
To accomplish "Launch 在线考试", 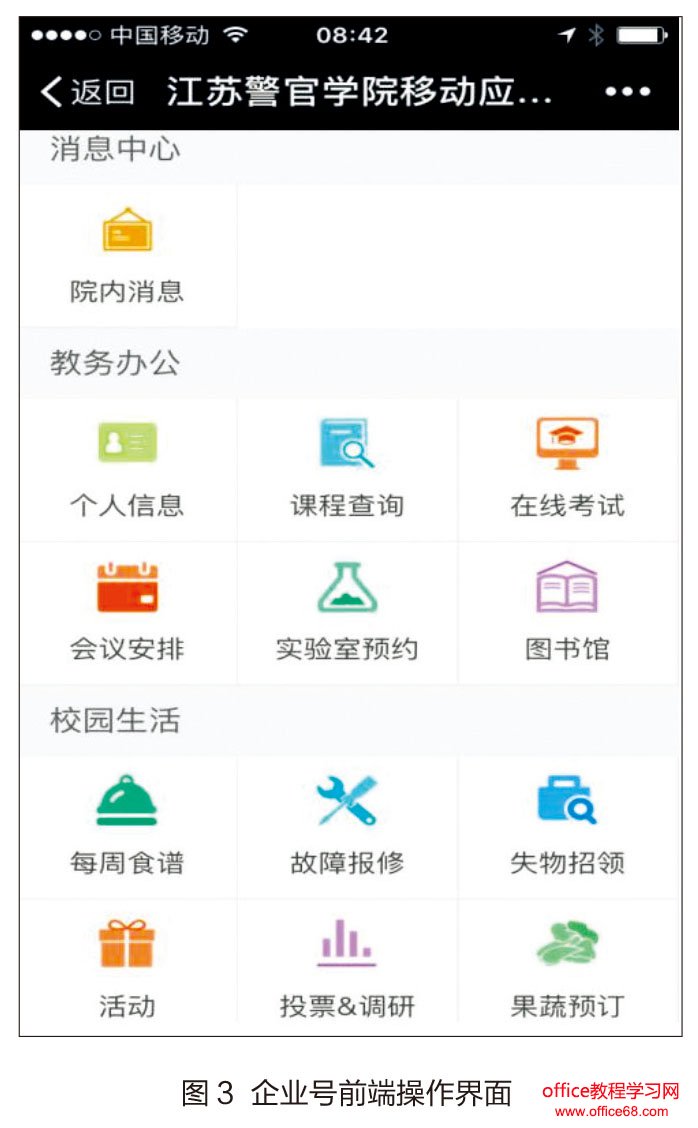I will tap(567, 468).
